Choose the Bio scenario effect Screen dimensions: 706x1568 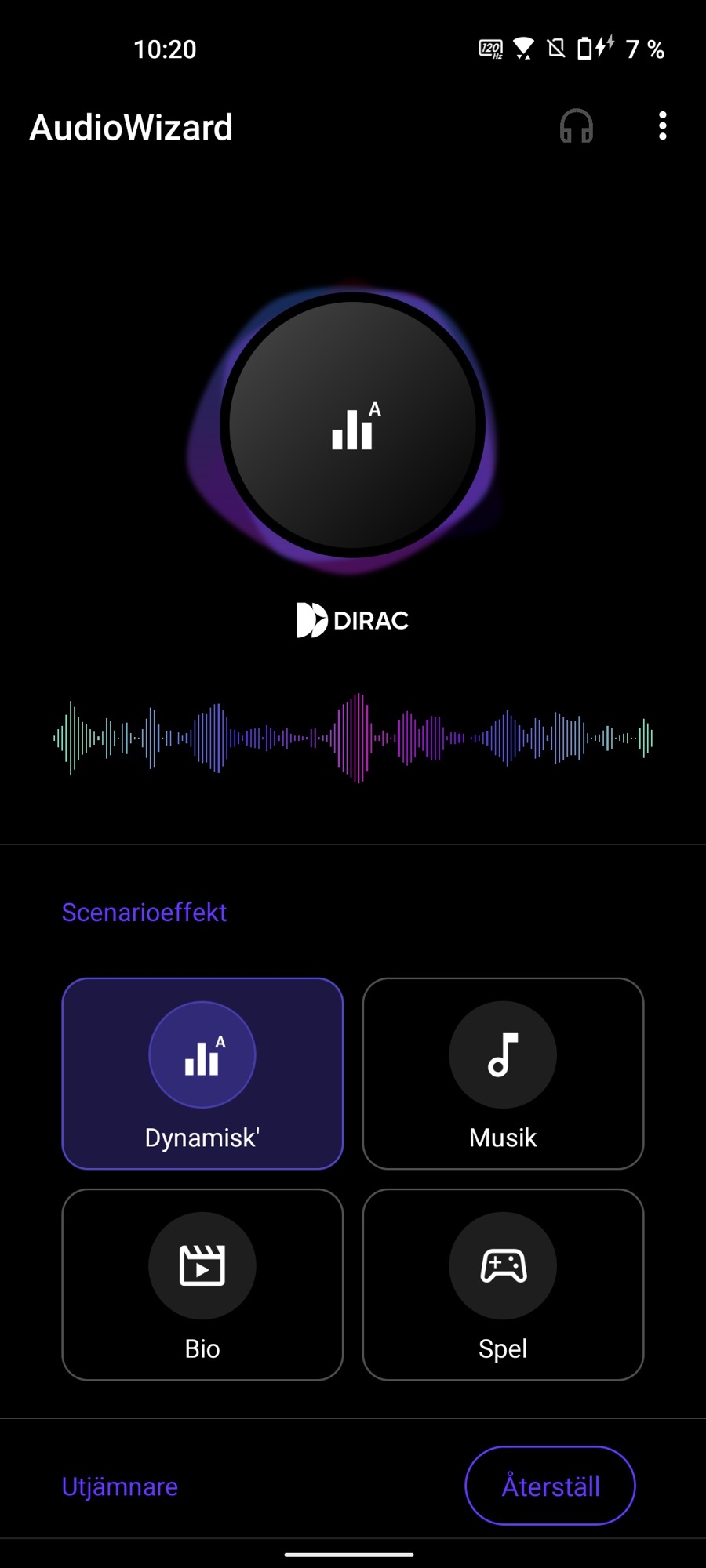pyautogui.click(x=202, y=1284)
